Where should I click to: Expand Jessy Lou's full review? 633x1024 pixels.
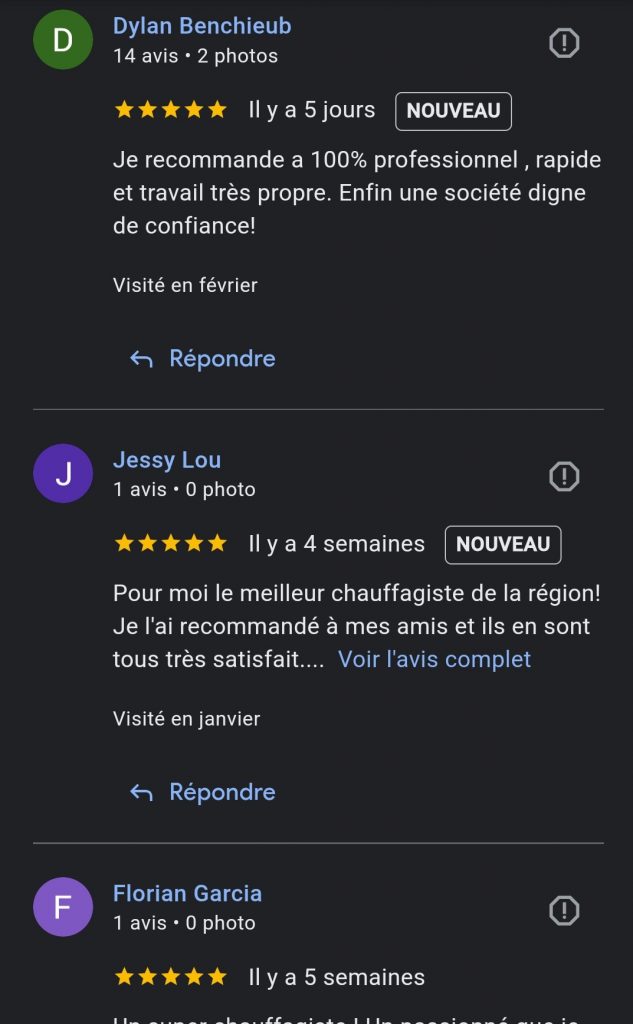[x=434, y=659]
